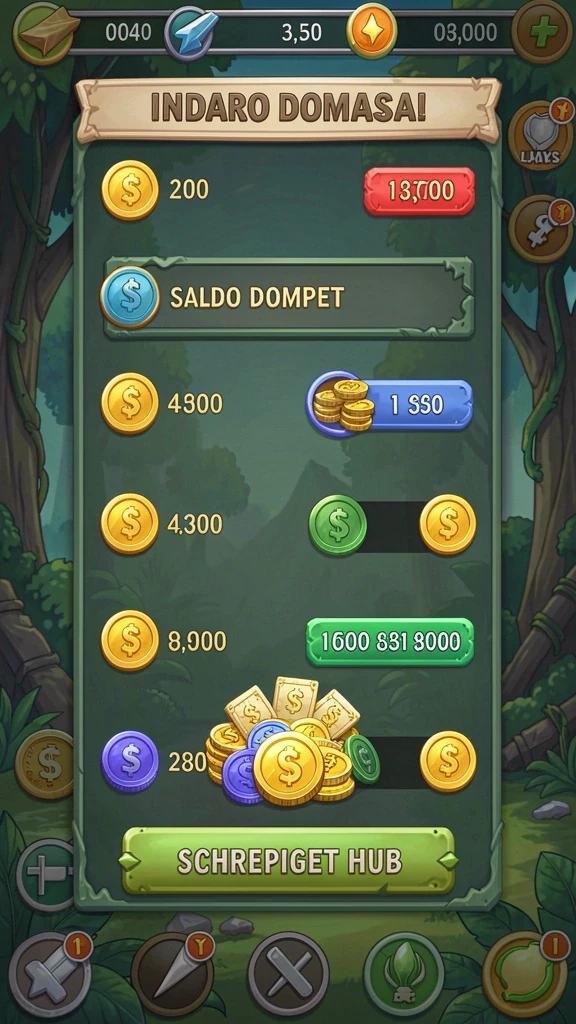Tap the round hammer button on left edge
Viewport: 576px width, 1024px height.
[x=47, y=876]
